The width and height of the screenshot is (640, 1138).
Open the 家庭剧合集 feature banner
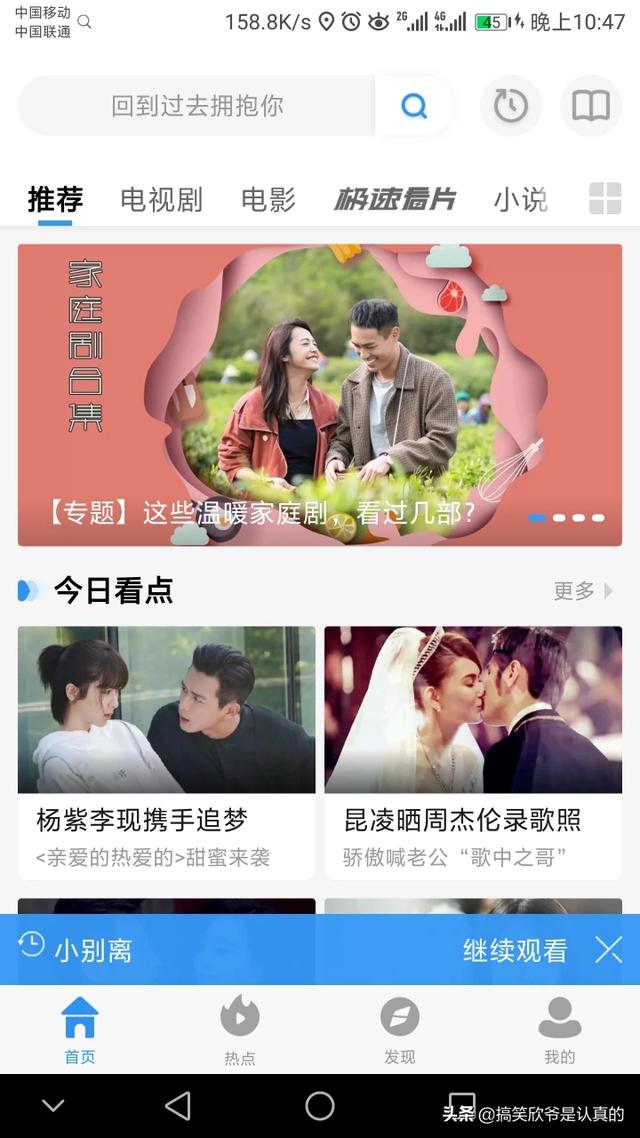pyautogui.click(x=320, y=395)
